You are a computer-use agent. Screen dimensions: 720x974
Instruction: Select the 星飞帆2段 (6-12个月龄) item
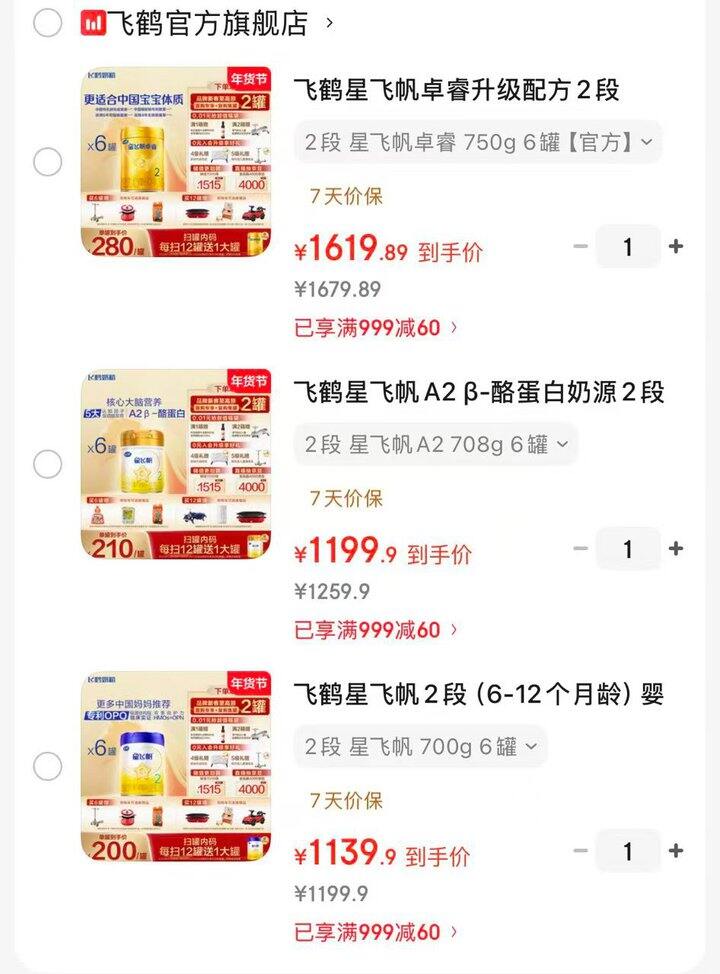click(47, 767)
